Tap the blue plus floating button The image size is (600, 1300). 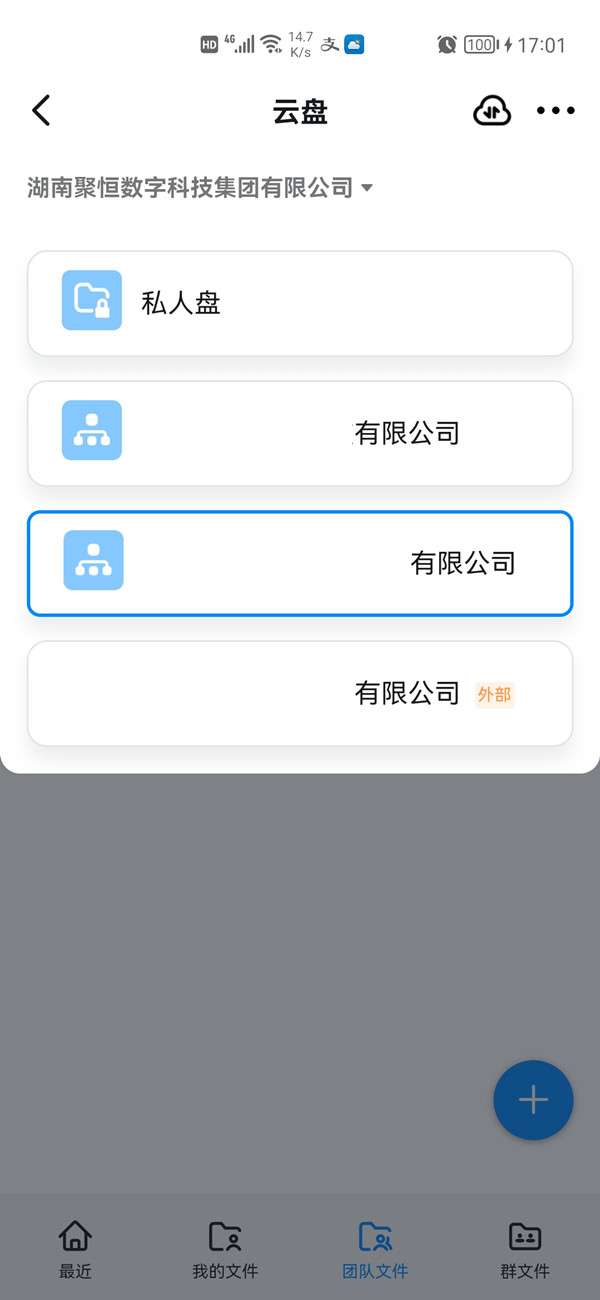tap(533, 1100)
